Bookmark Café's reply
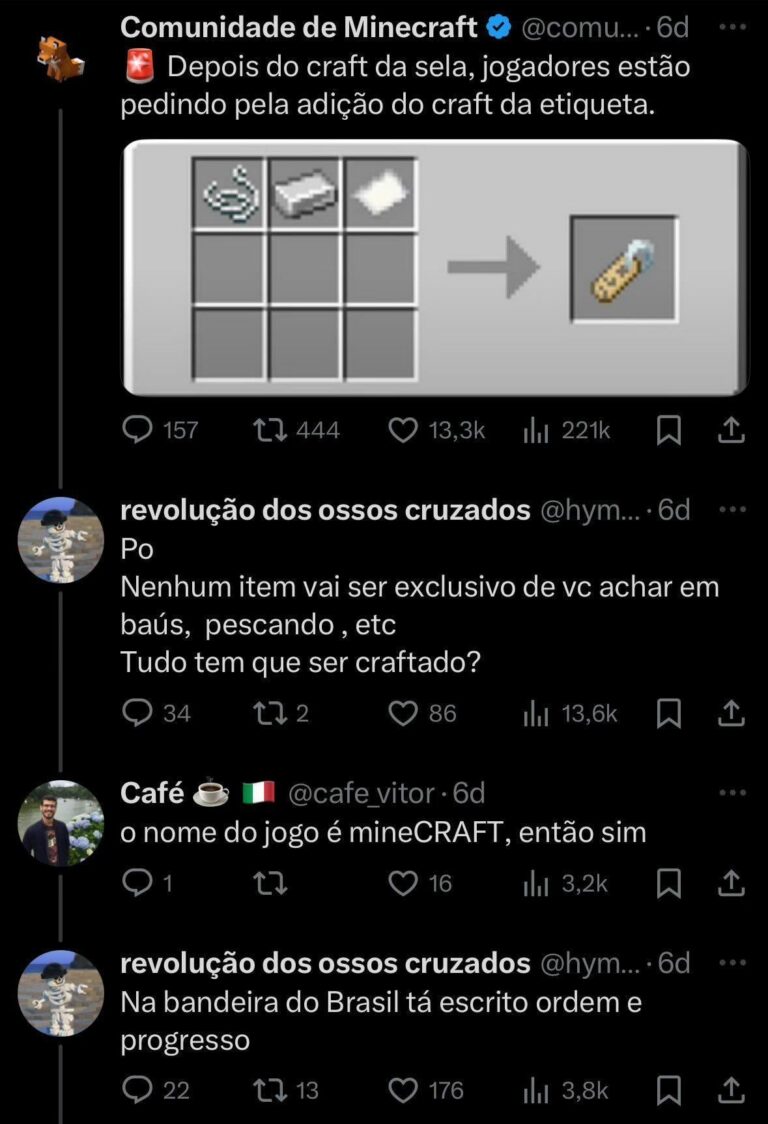This screenshot has height=1124, width=768. coord(671,883)
